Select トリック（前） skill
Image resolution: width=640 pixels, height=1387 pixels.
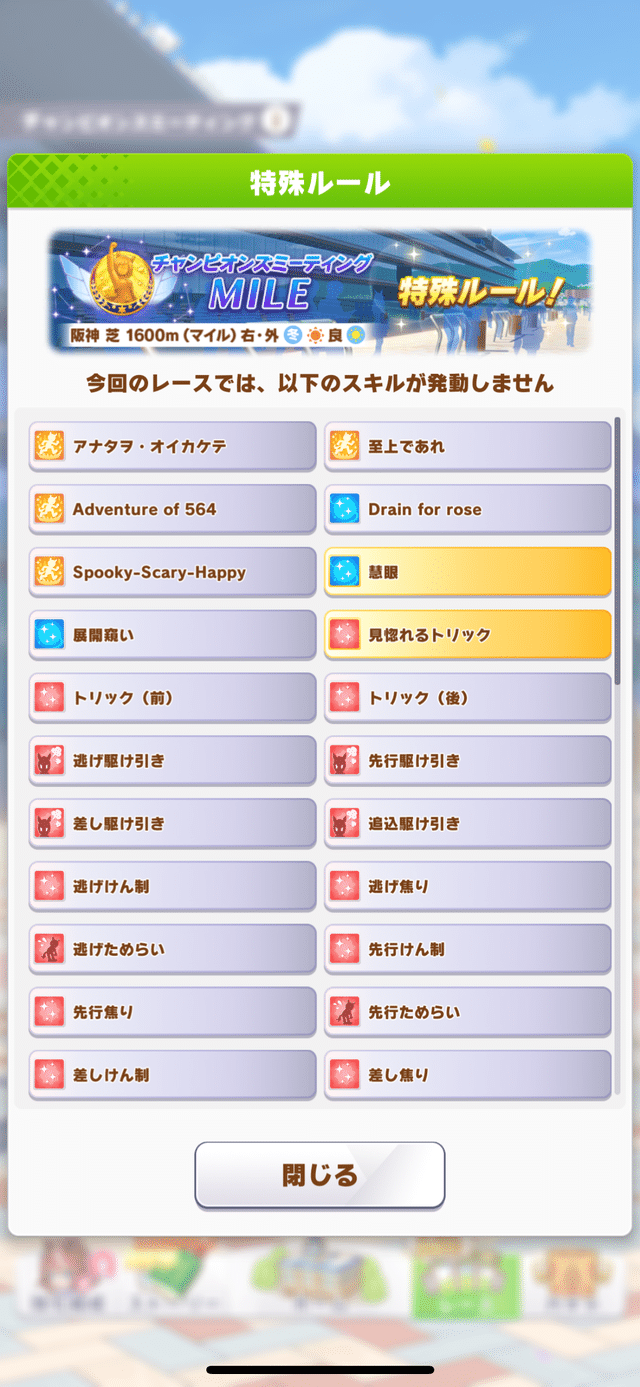coord(173,698)
